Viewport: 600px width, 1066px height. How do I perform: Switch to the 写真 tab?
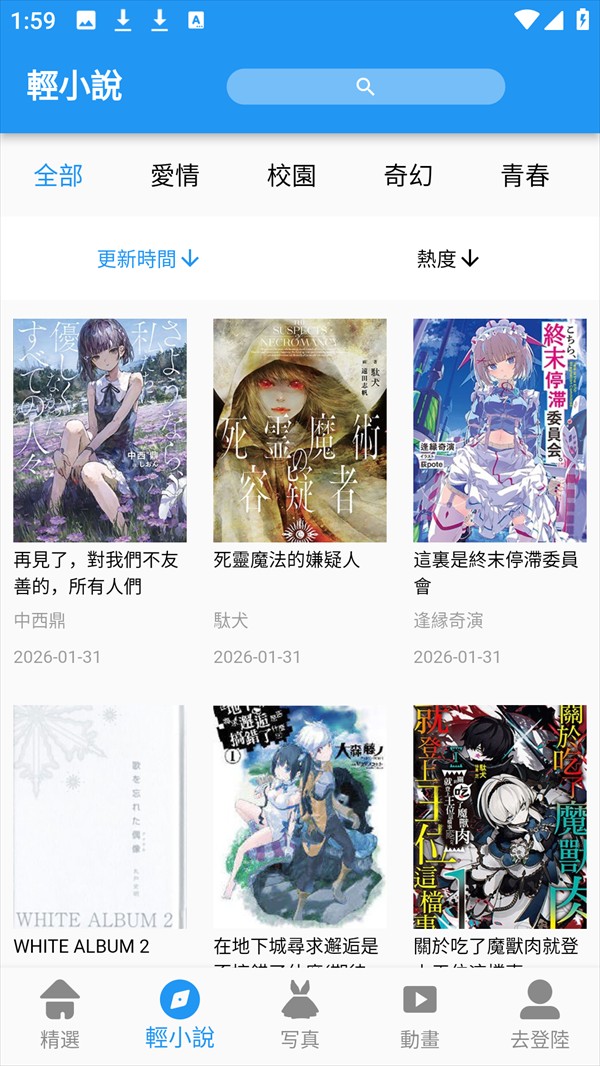[300, 1015]
